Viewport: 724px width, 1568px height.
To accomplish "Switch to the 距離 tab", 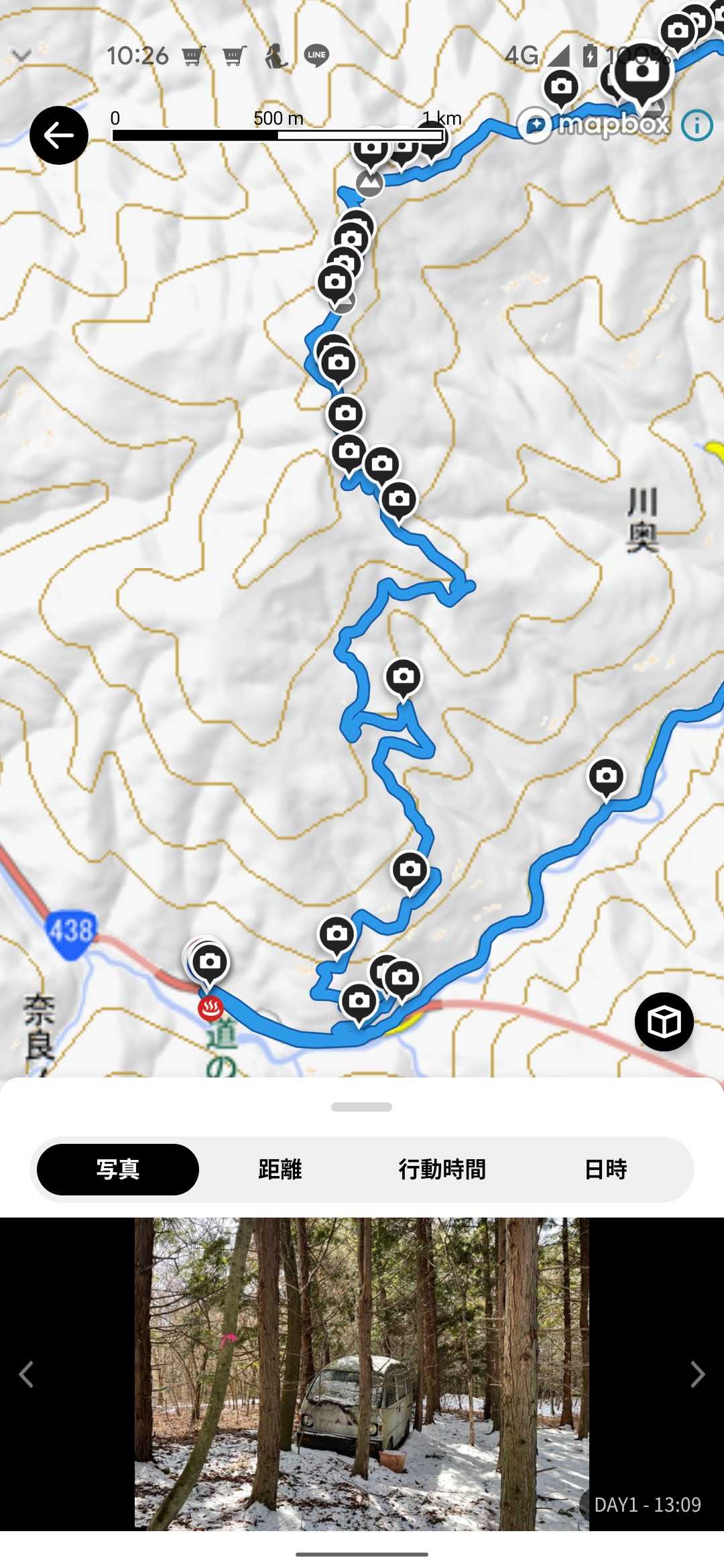I will [x=280, y=1169].
